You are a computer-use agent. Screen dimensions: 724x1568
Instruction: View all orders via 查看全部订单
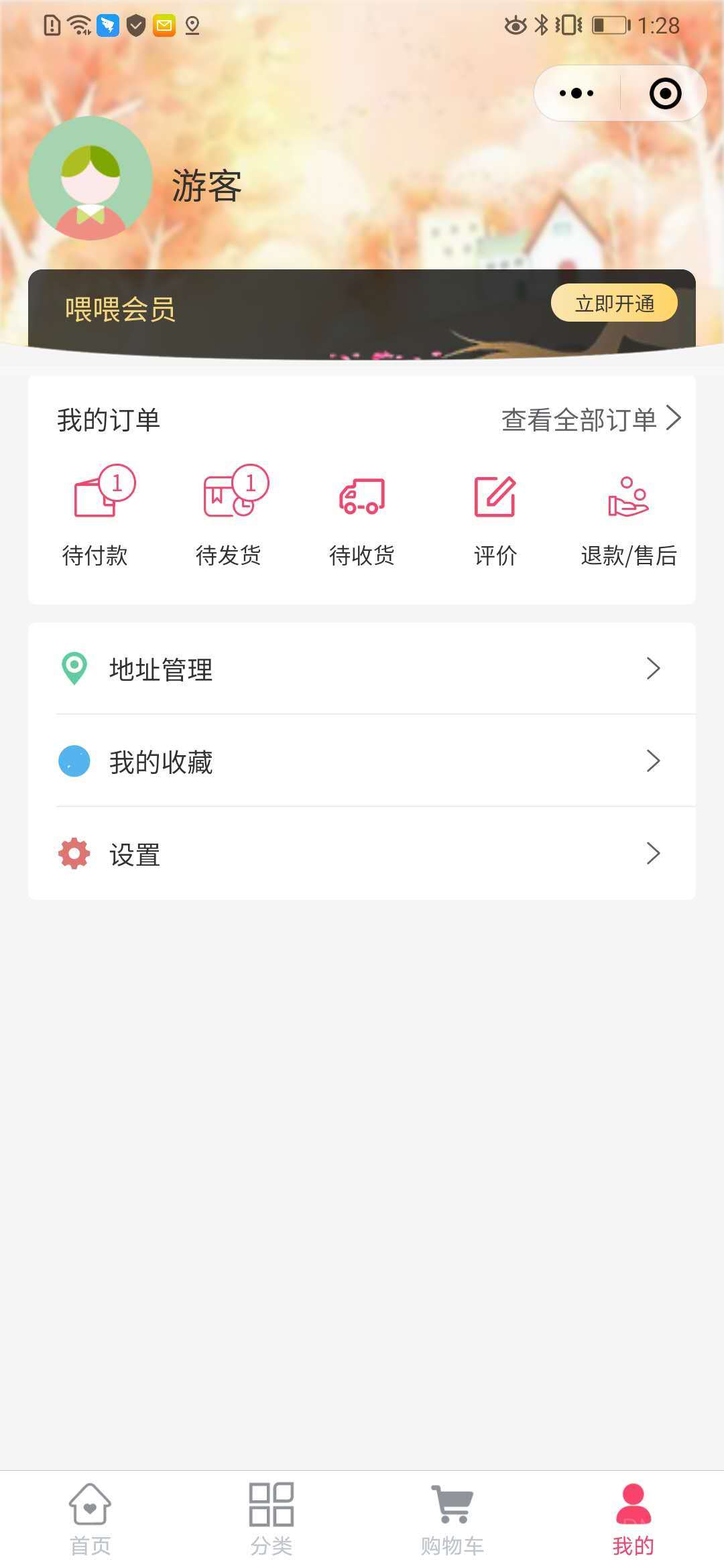(591, 420)
